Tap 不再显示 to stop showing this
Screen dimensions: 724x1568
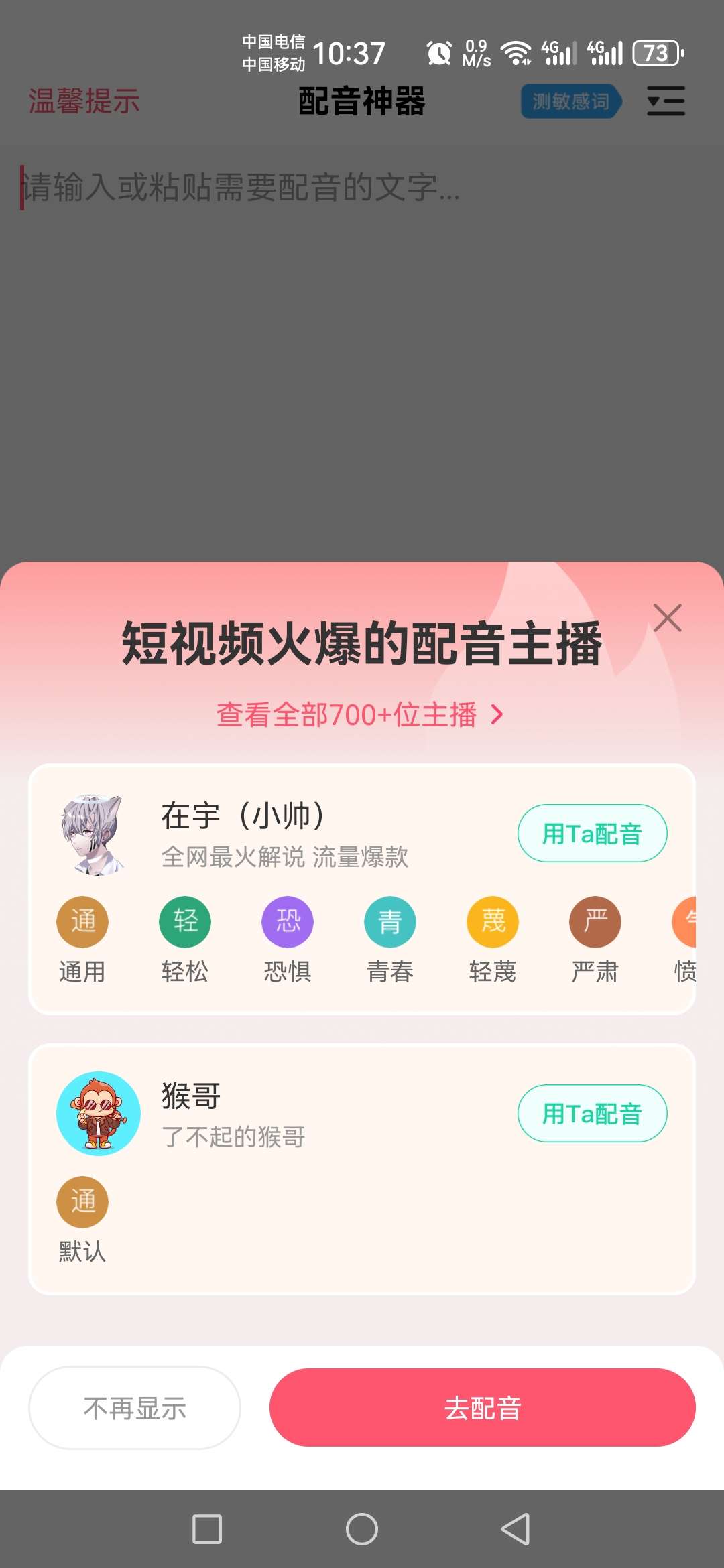pyautogui.click(x=135, y=1408)
